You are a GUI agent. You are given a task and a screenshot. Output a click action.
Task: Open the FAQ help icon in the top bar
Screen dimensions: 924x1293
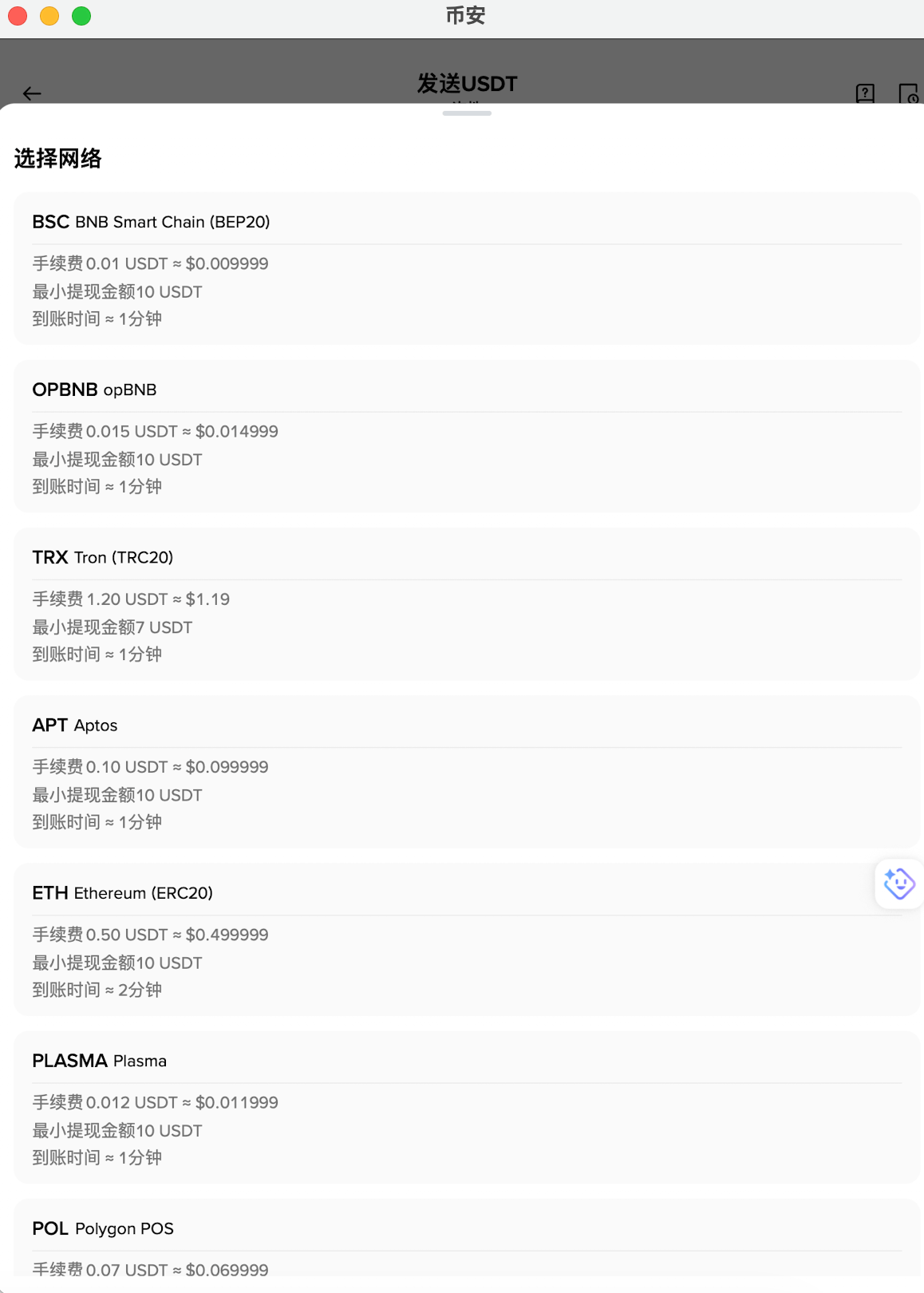coord(865,93)
